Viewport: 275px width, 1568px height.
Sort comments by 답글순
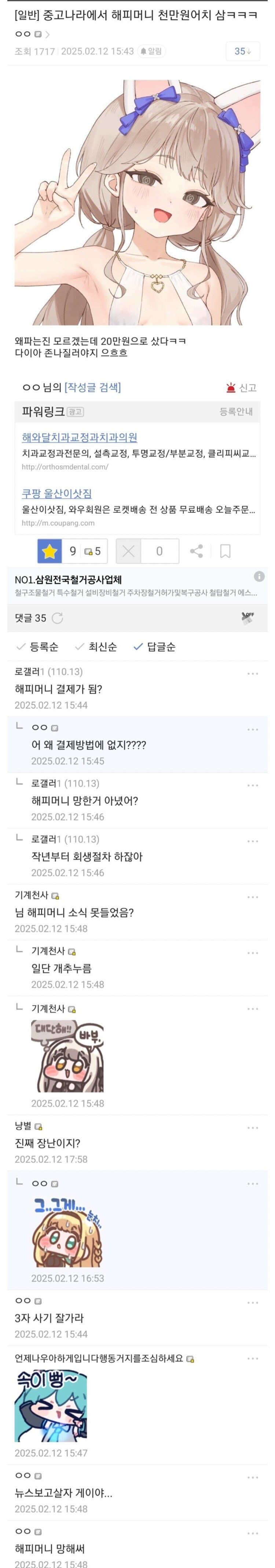tap(155, 647)
